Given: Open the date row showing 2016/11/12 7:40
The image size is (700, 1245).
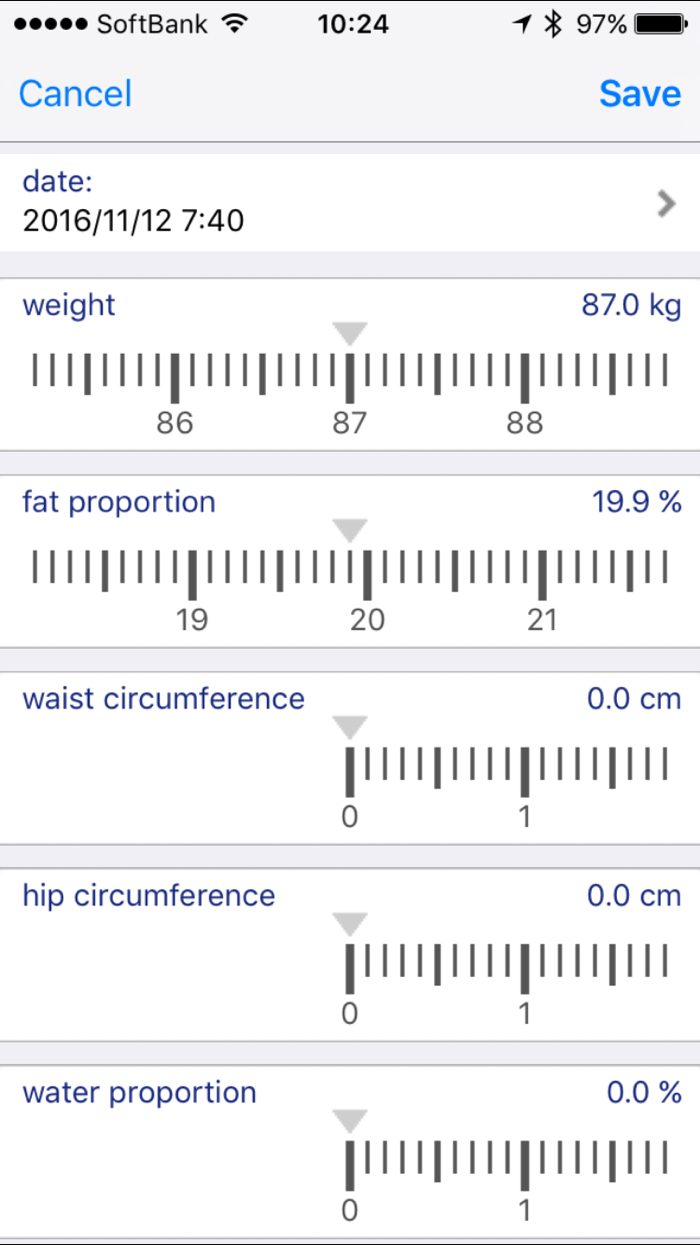Looking at the screenshot, I should point(350,203).
